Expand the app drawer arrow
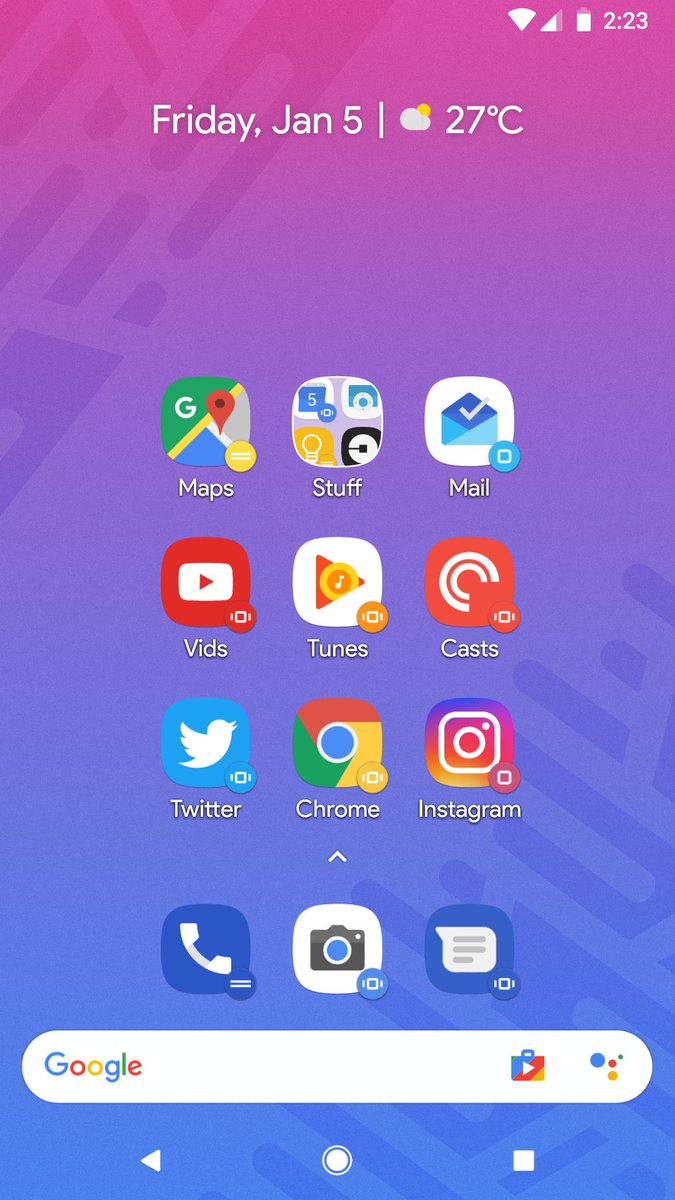 click(337, 856)
